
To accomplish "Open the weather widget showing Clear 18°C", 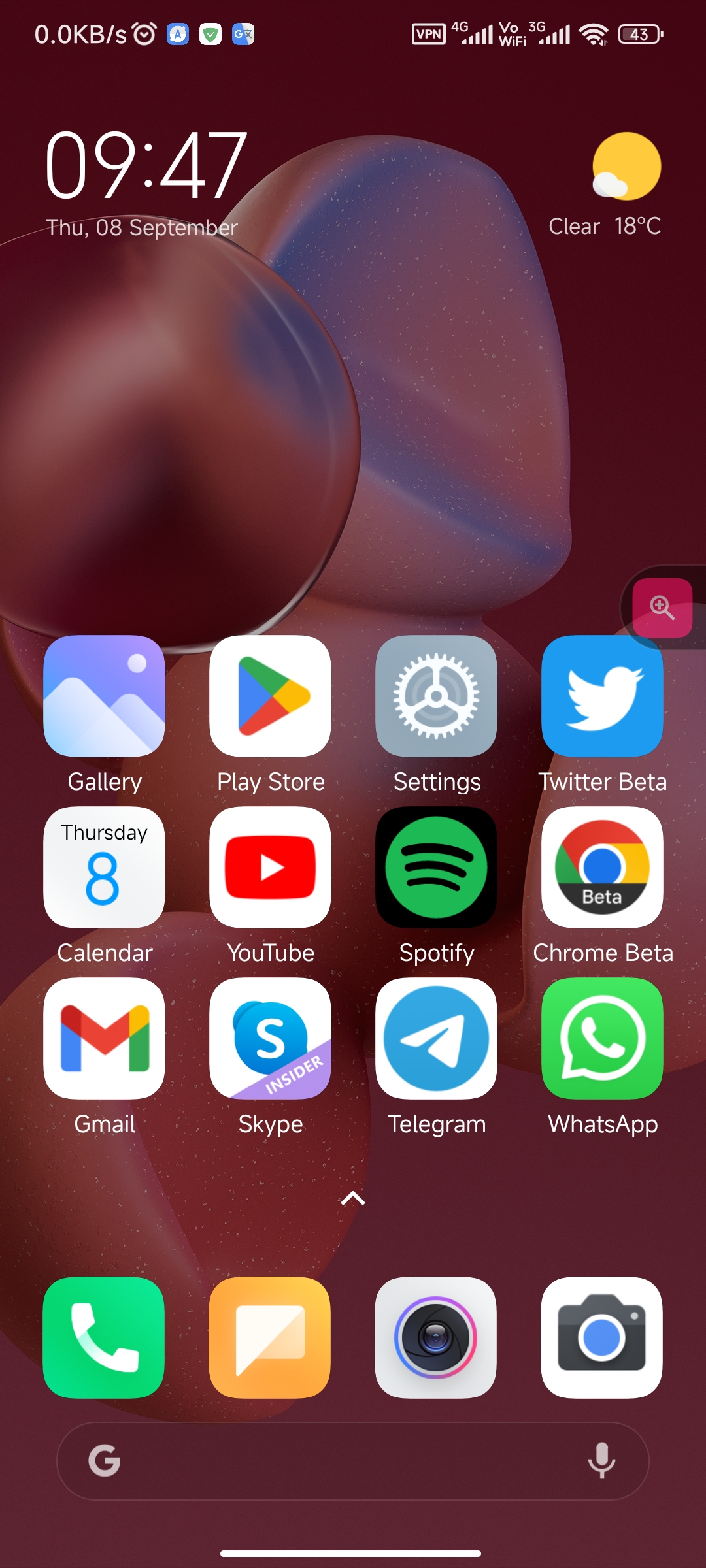I will (x=605, y=185).
